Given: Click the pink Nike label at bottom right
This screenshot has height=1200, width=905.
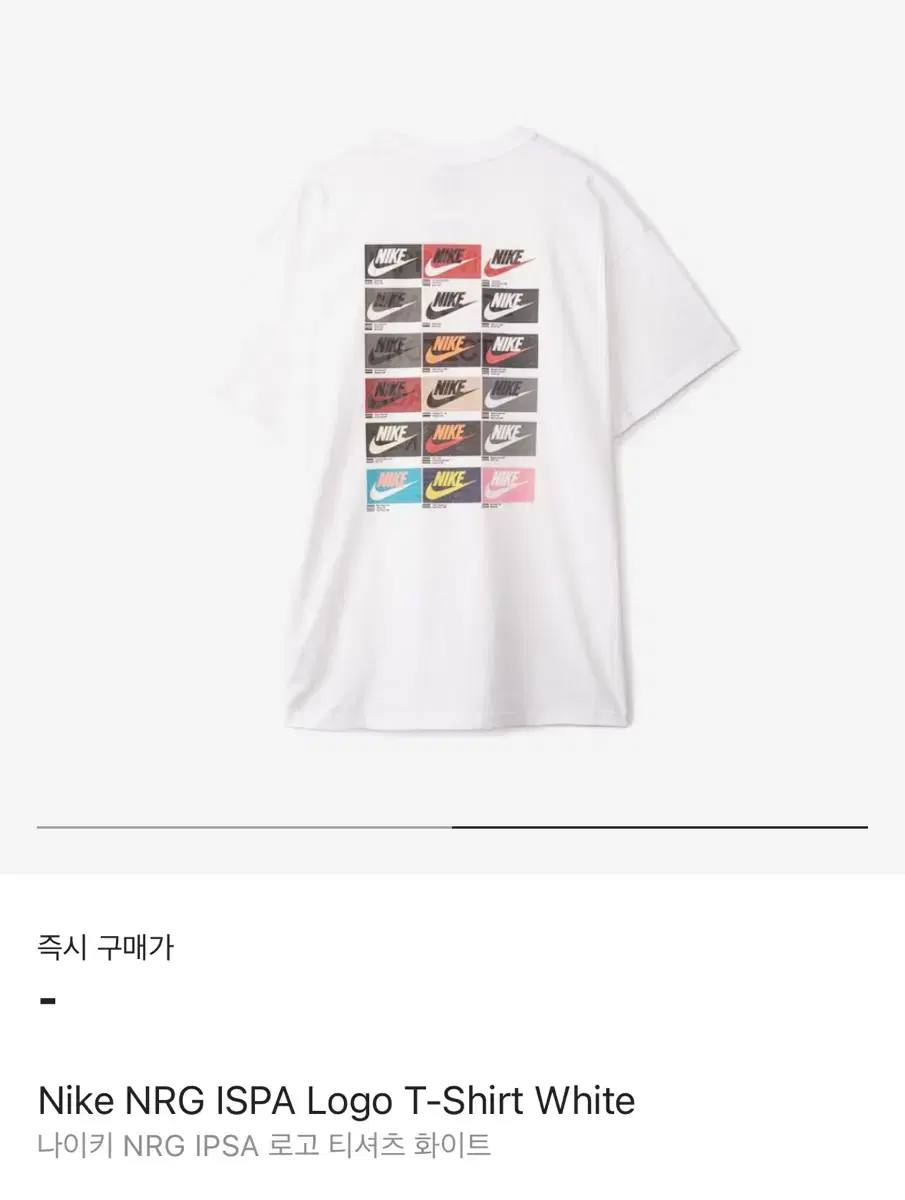Looking at the screenshot, I should click(x=510, y=486).
